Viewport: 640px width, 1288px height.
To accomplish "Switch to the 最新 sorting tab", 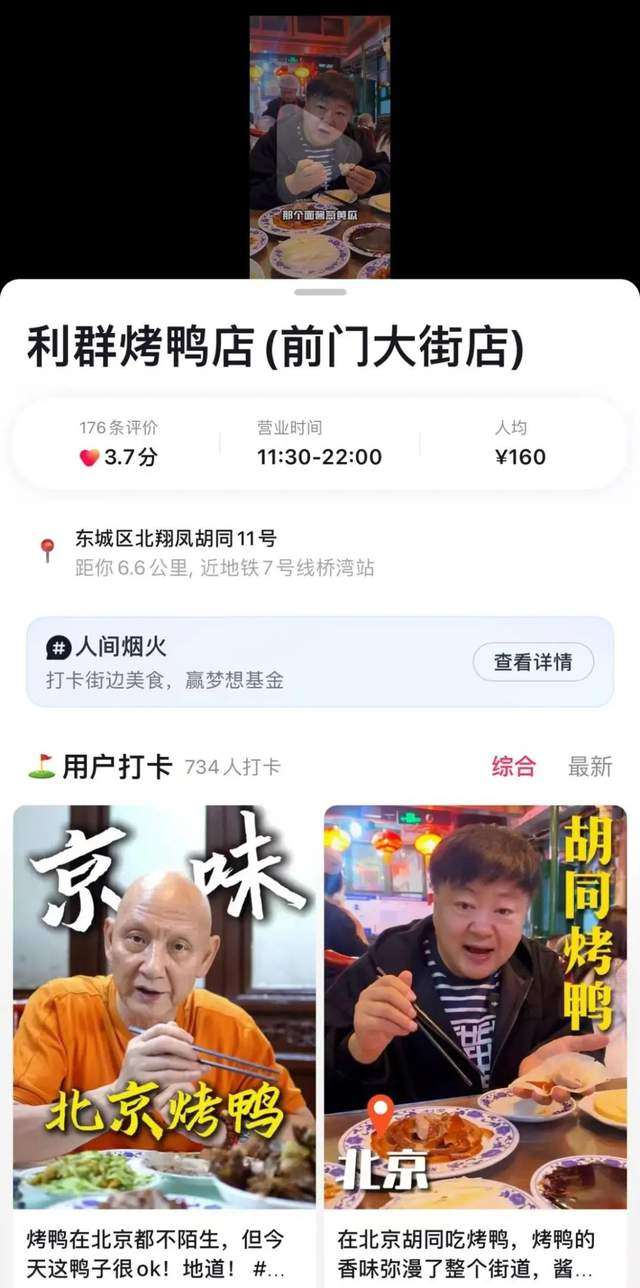I will pyautogui.click(x=590, y=767).
